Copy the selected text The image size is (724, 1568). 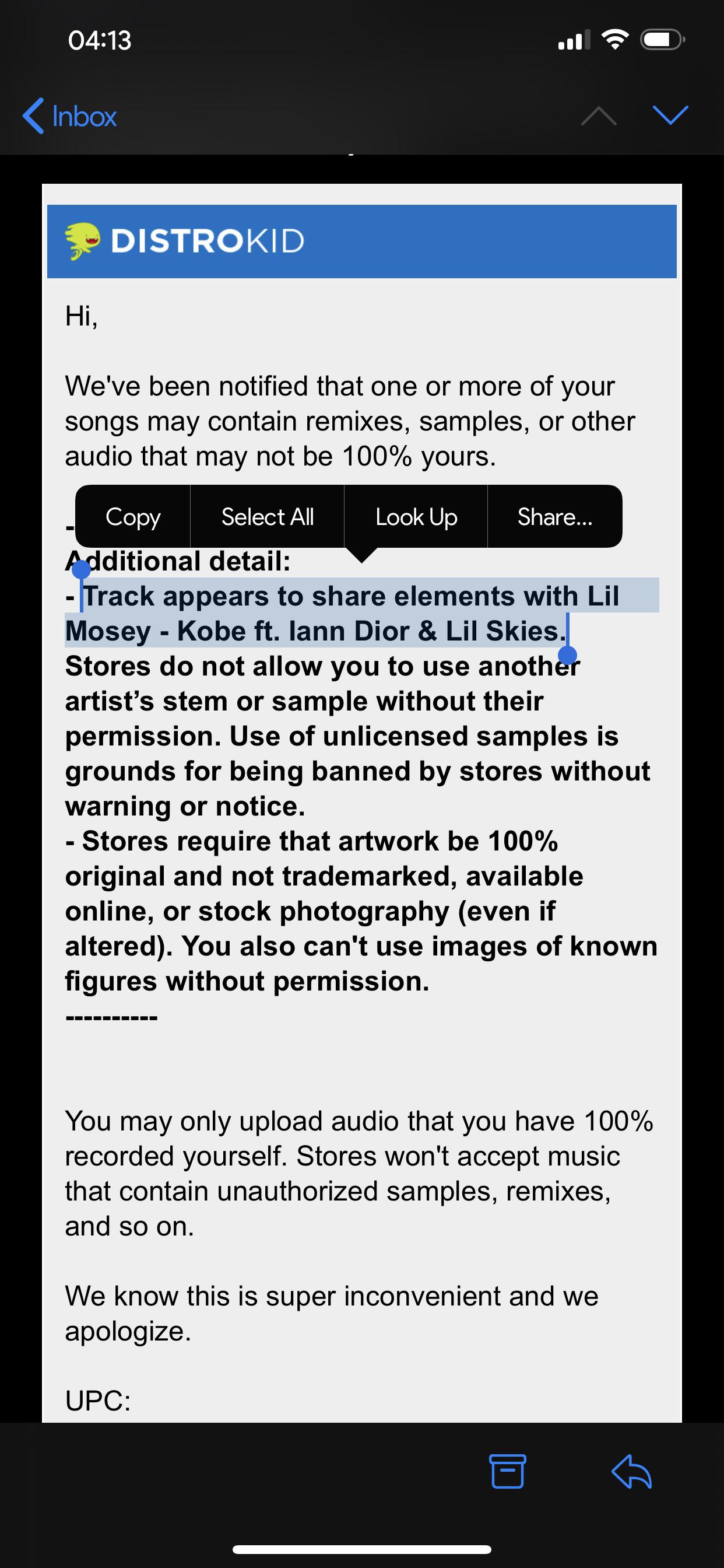pyautogui.click(x=133, y=517)
